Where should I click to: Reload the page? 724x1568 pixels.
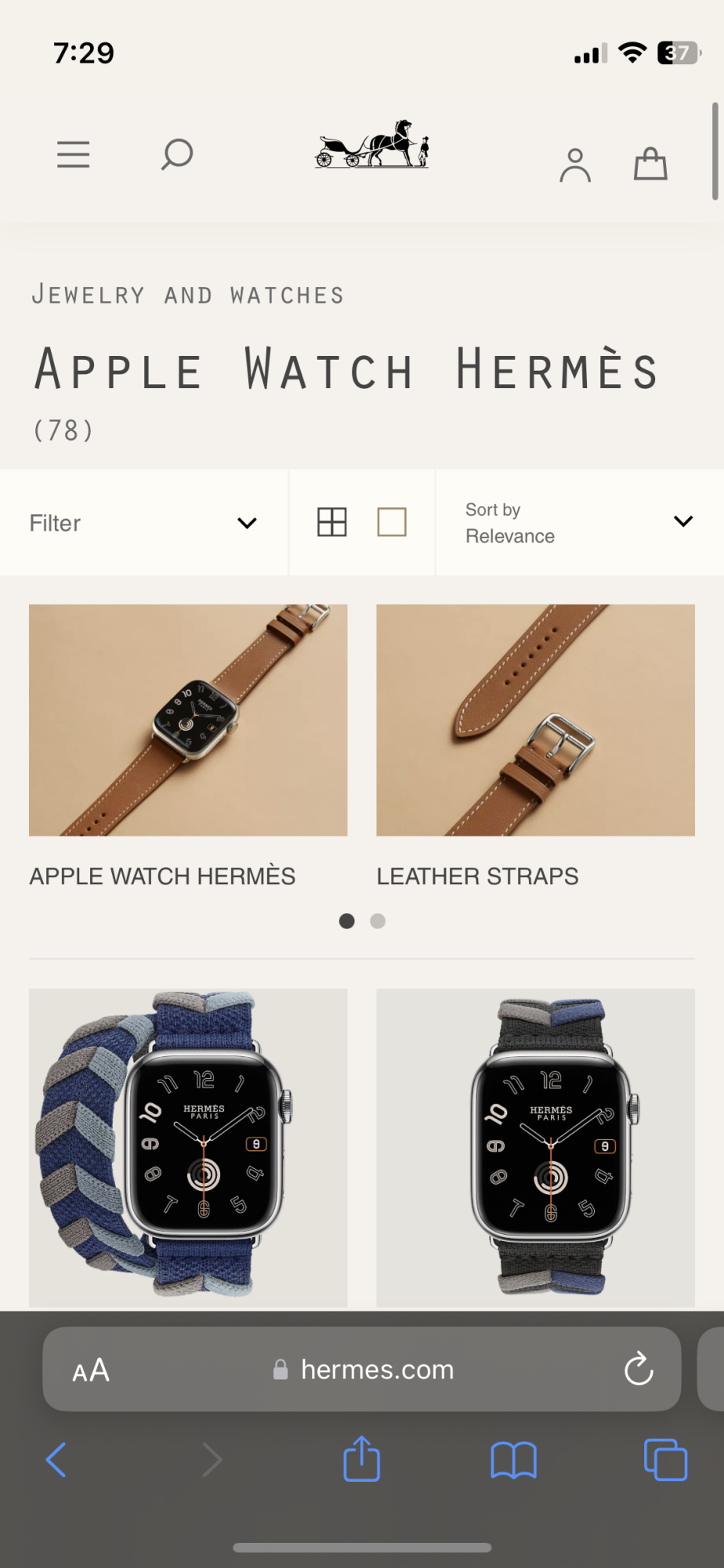[639, 1370]
